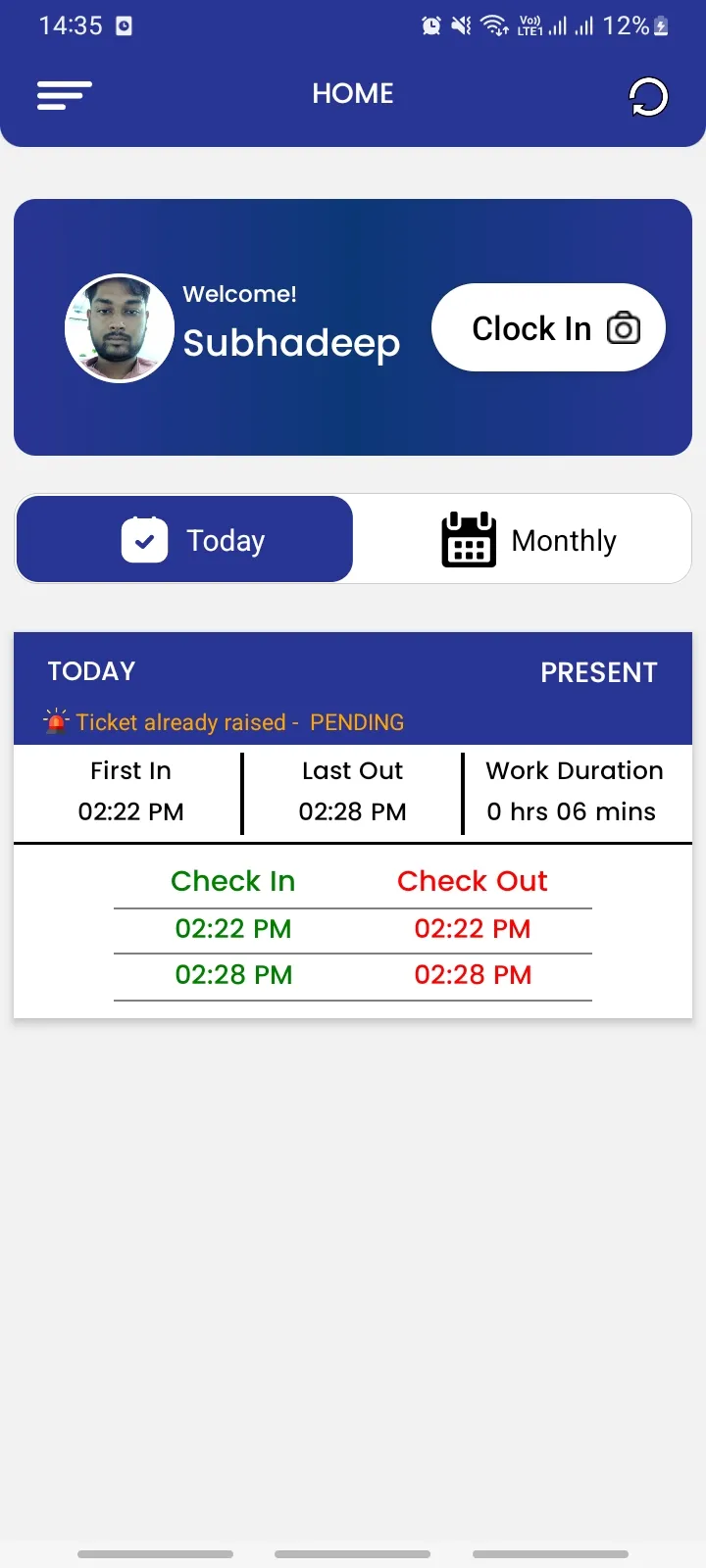Refresh the home screen
706x1568 pixels.
[x=648, y=97]
